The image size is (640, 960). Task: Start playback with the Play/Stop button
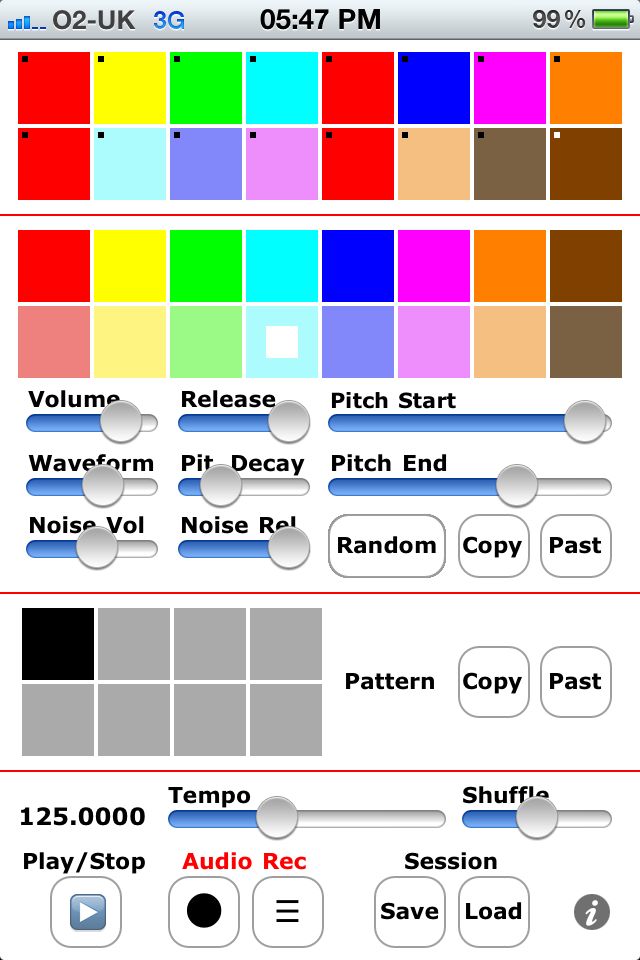coord(87,912)
